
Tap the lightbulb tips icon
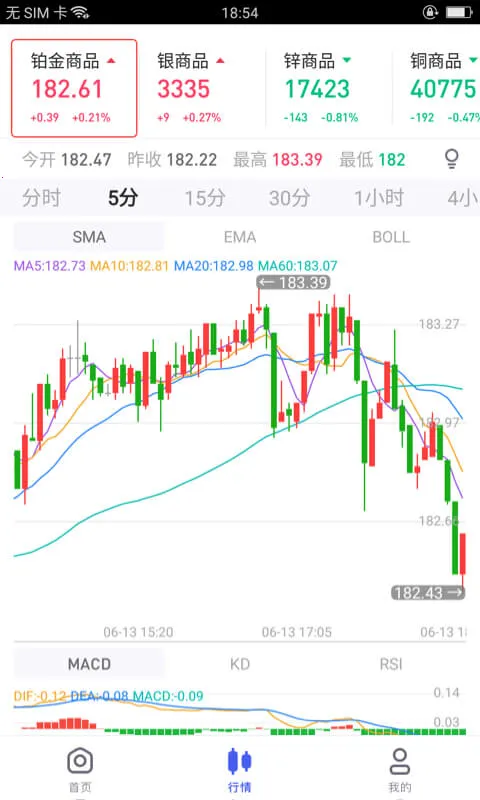[451, 159]
